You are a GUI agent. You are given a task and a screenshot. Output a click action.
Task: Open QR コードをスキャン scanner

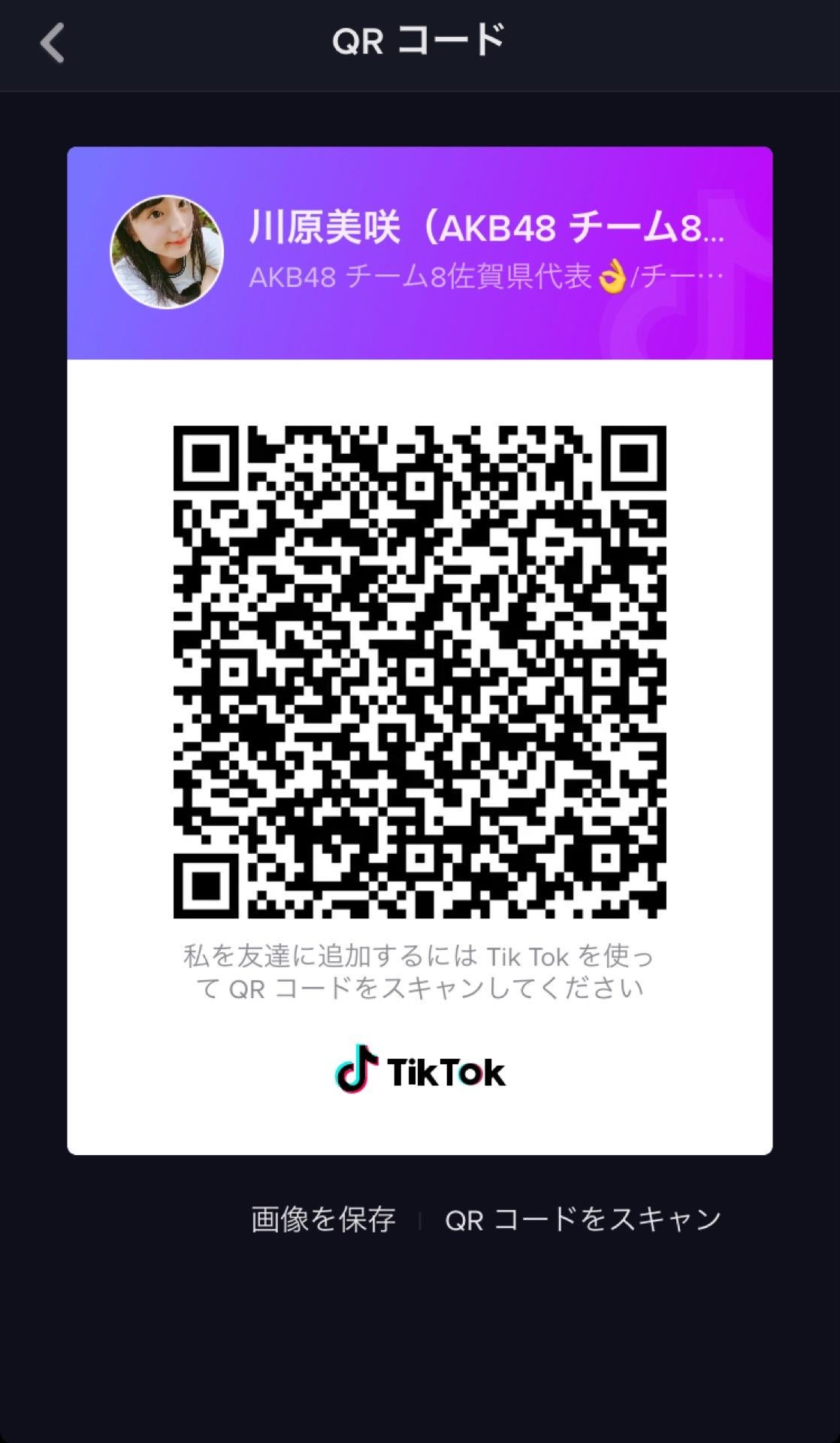582,1219
